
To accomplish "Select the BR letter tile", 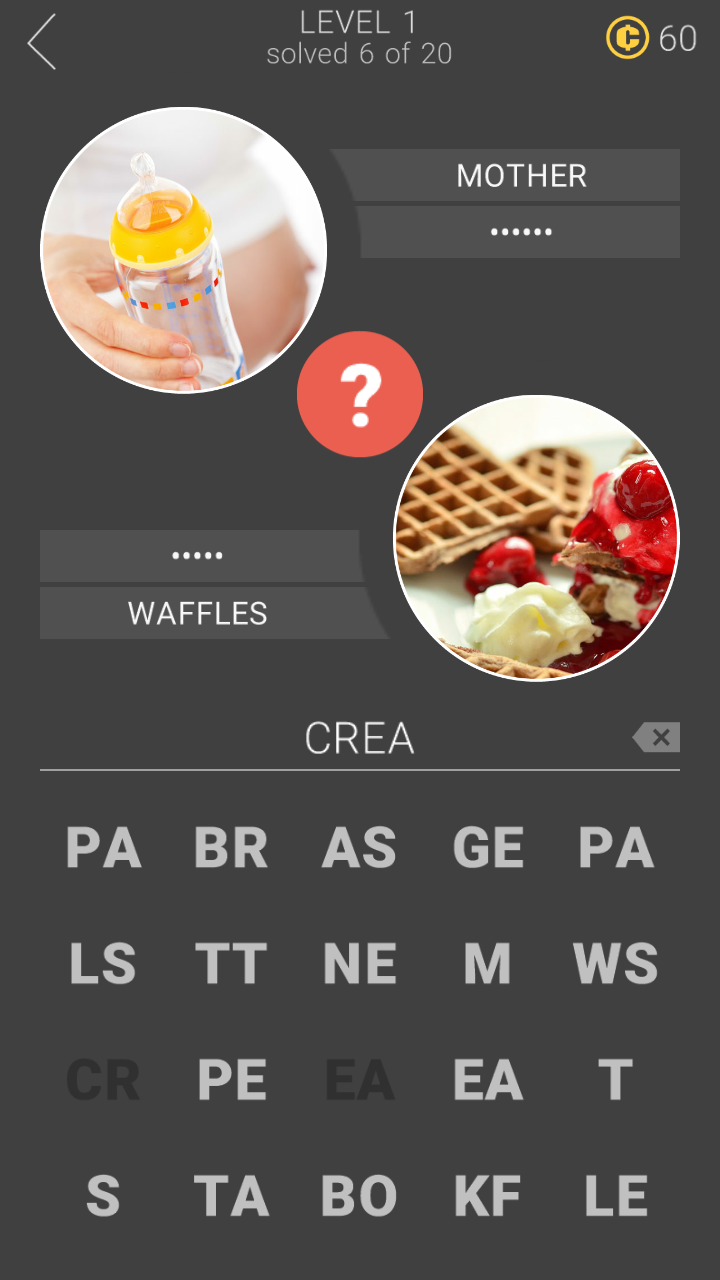I will click(x=231, y=848).
